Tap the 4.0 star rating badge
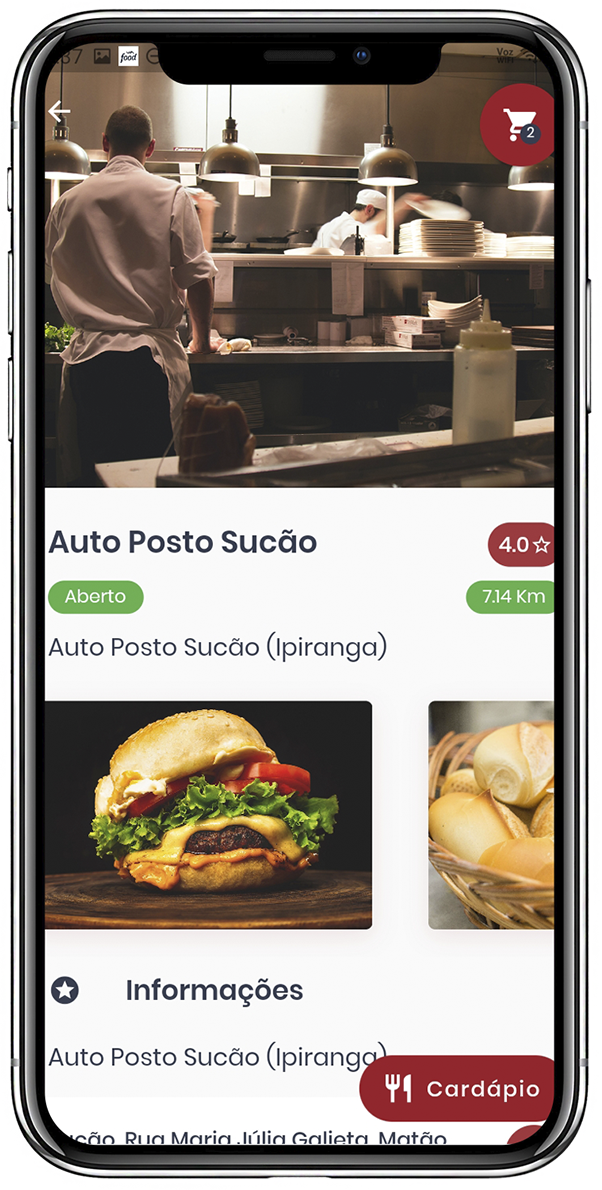 (x=523, y=545)
